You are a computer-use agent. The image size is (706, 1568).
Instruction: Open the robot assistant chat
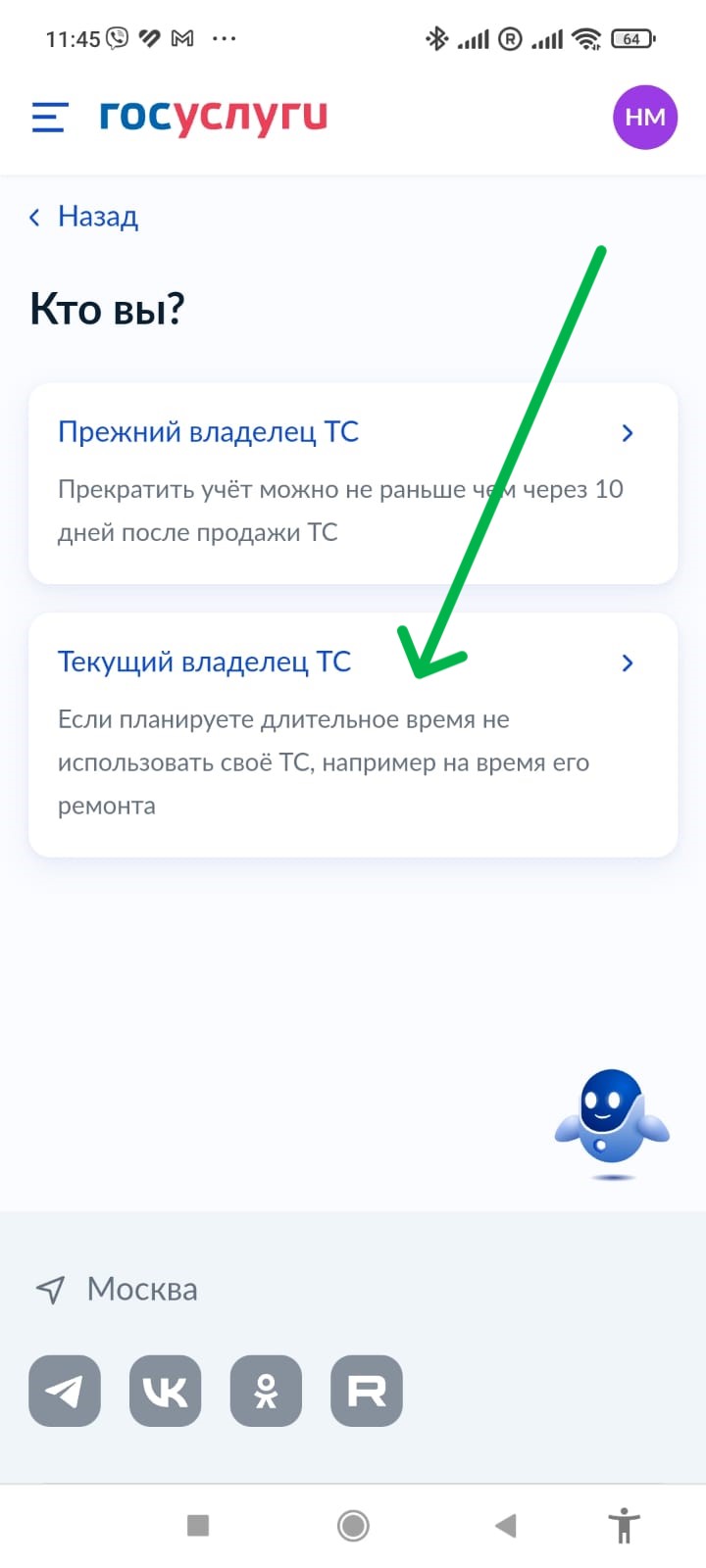(612, 1122)
